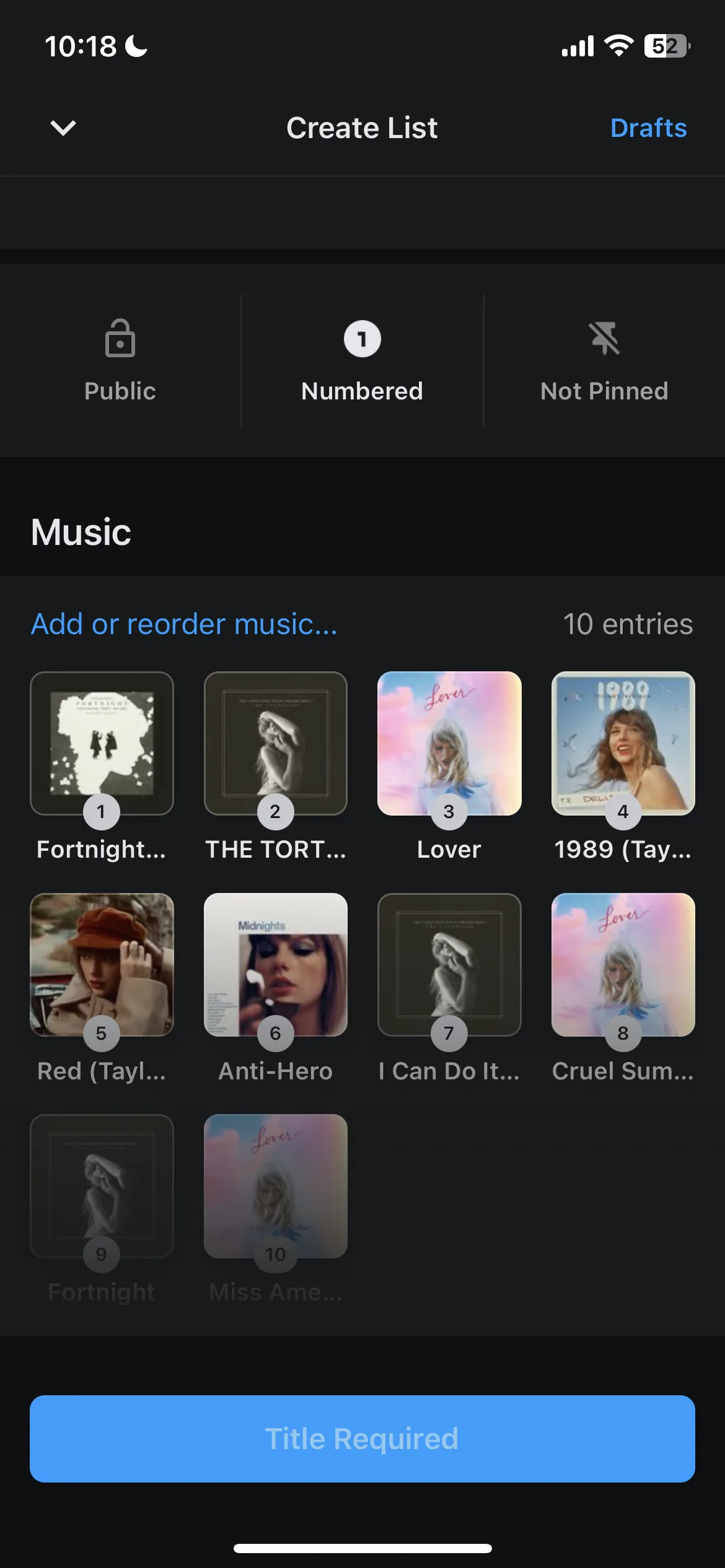Select the Cruel Sum... entry
725x1568 pixels.
(623, 965)
